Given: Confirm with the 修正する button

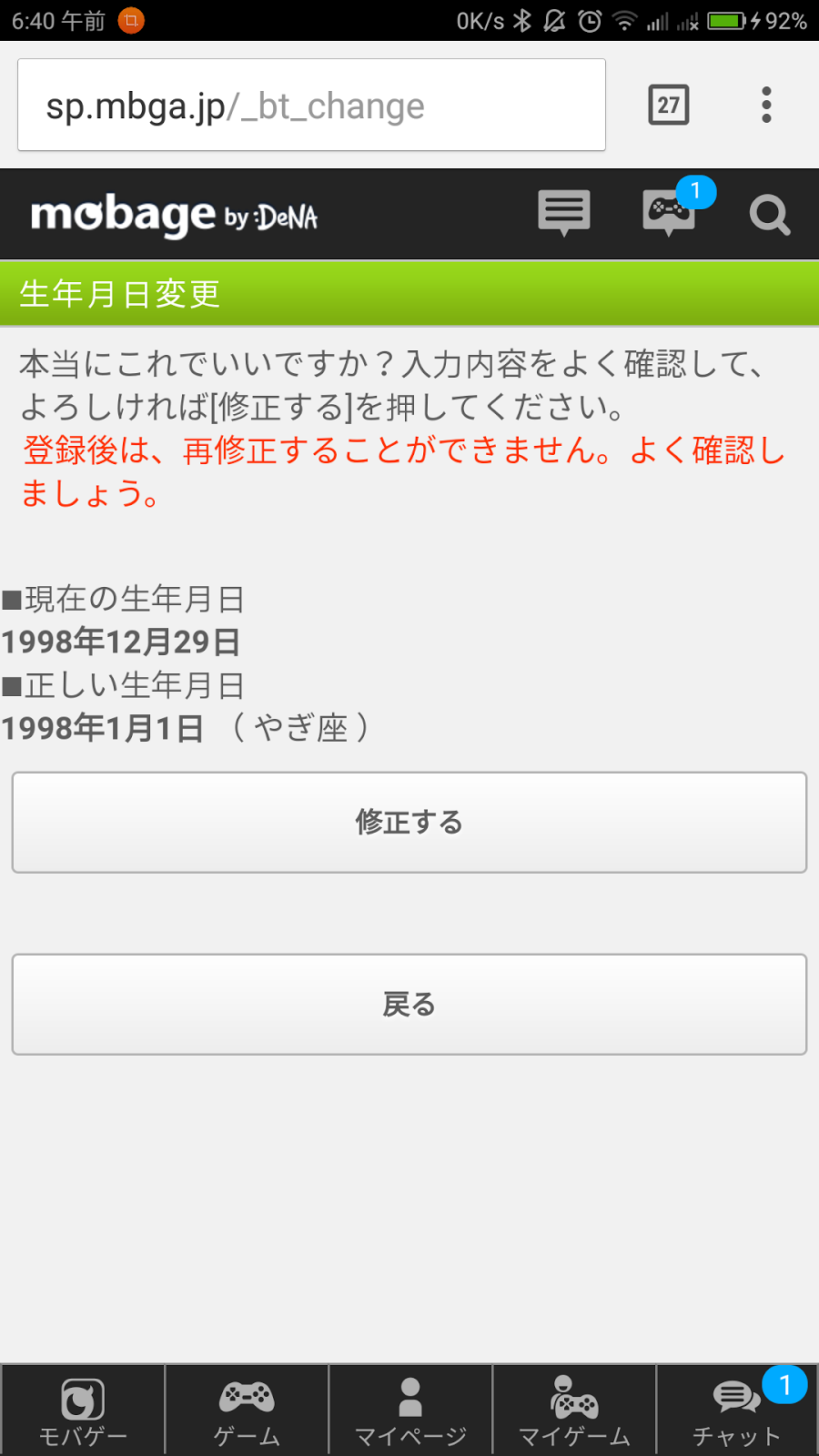Looking at the screenshot, I should point(409,823).
